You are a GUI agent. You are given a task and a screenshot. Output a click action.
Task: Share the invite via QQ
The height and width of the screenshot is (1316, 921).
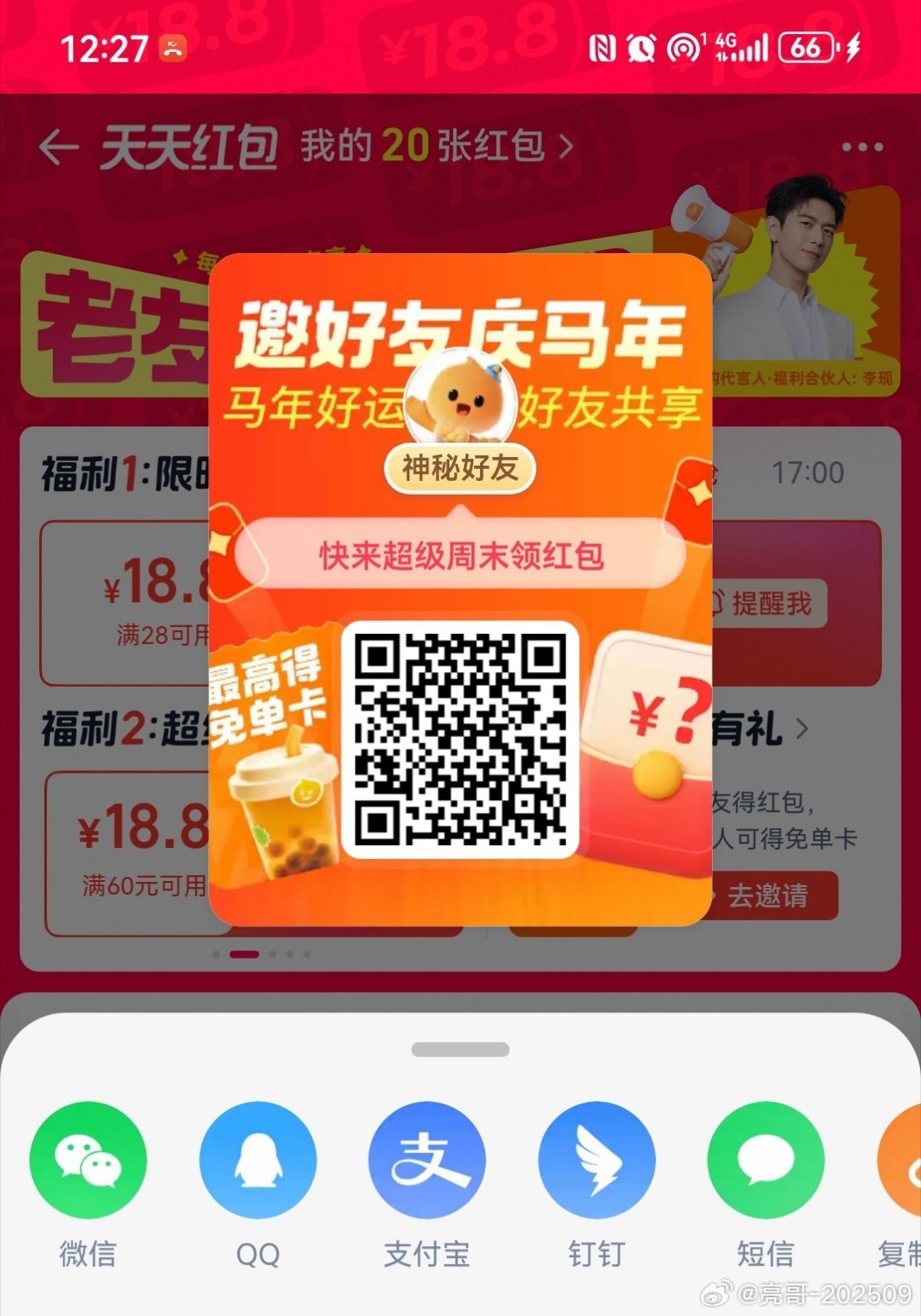(258, 1160)
